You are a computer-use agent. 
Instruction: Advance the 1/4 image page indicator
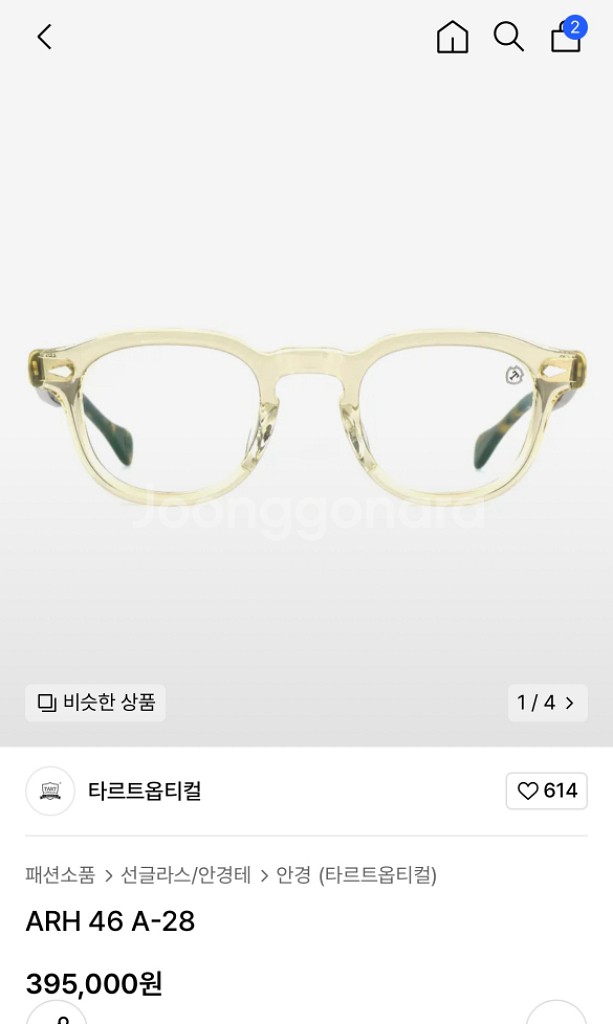pos(548,703)
